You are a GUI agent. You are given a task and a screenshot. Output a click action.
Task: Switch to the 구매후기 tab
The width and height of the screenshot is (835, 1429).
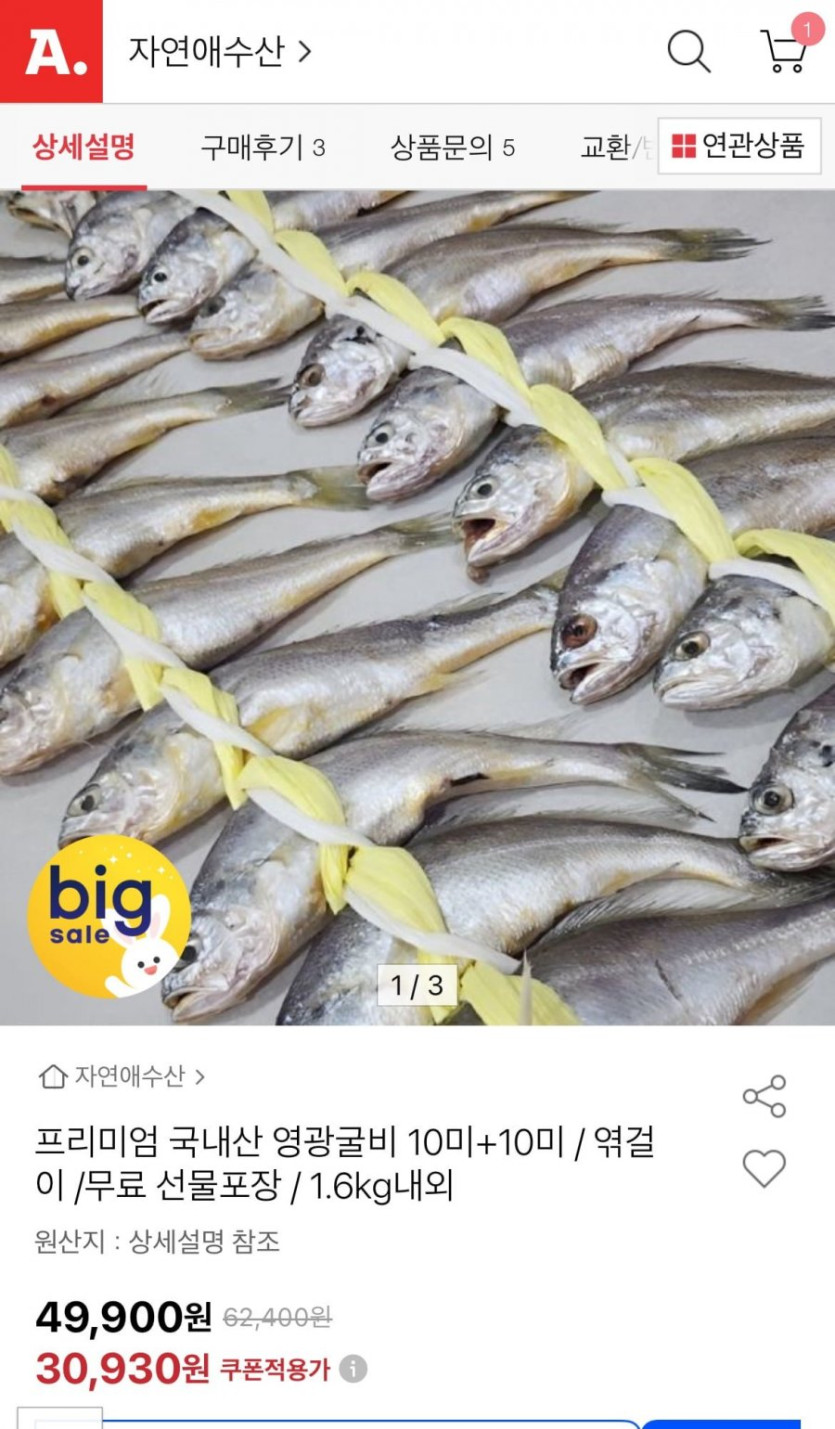tap(262, 148)
